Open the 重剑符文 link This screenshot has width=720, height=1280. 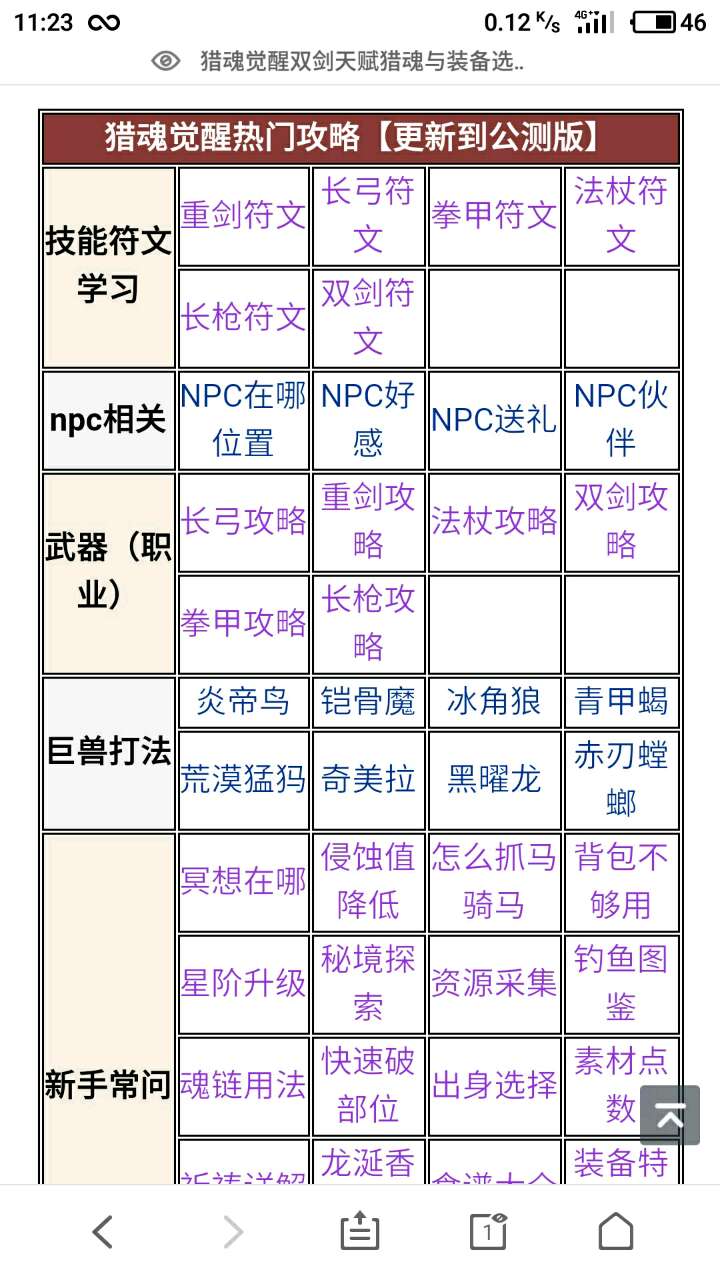pos(243,216)
